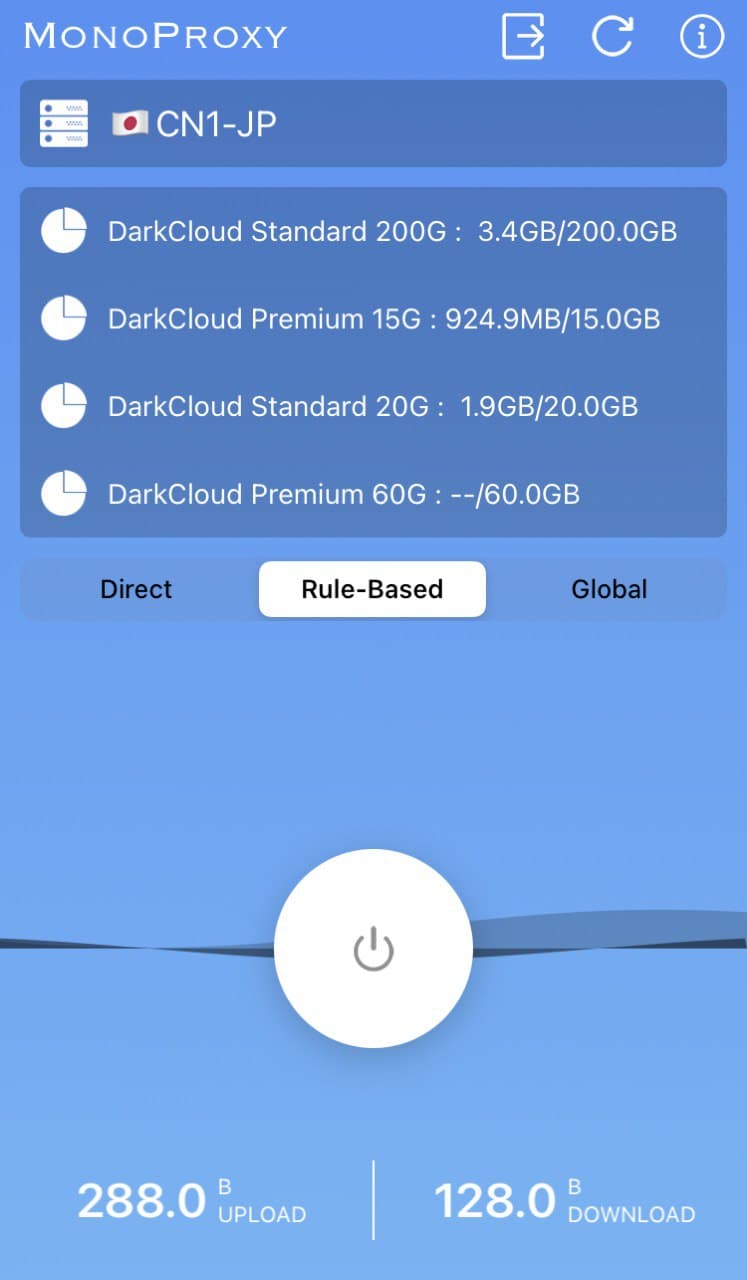The height and width of the screenshot is (1280, 747).
Task: Switch to Direct mode
Action: [x=137, y=589]
